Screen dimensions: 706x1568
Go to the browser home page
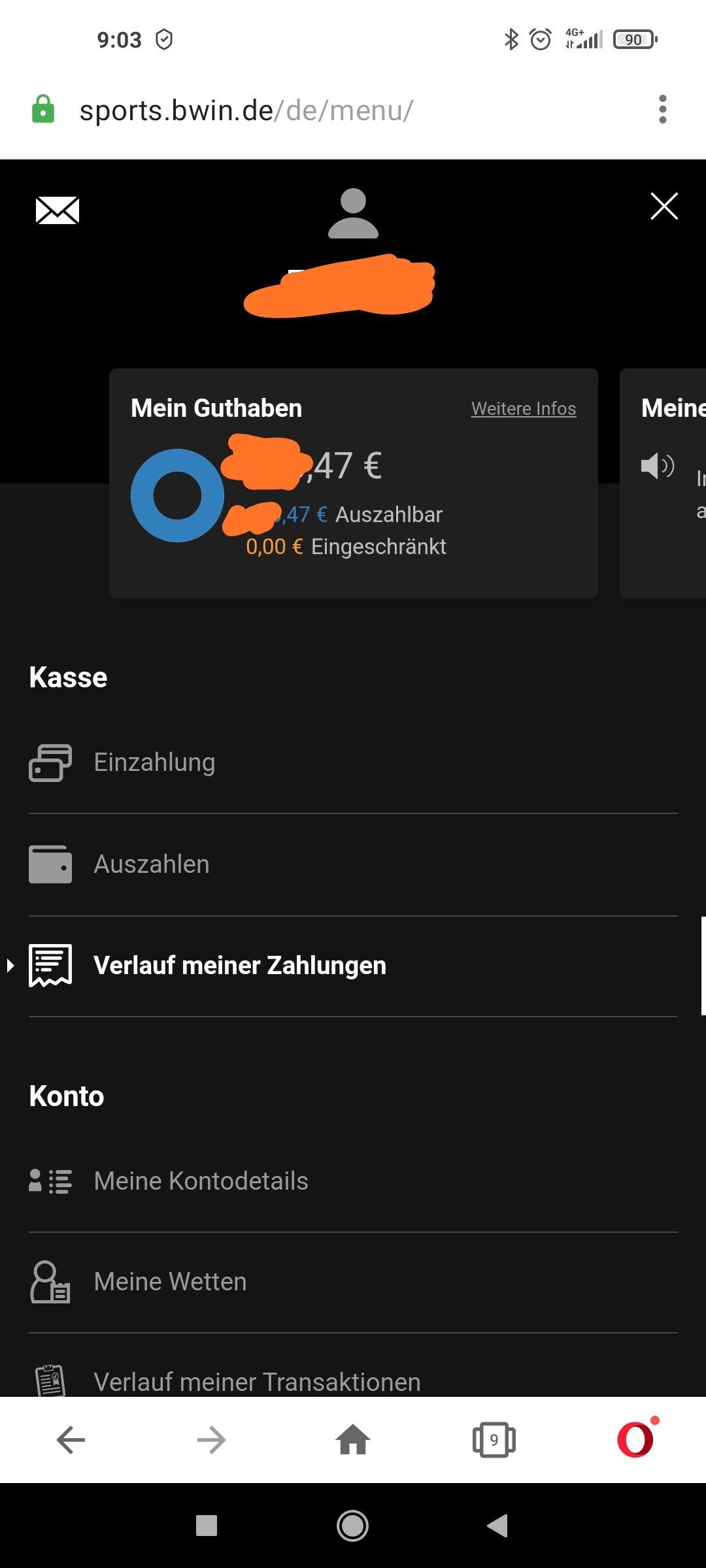click(x=353, y=1440)
